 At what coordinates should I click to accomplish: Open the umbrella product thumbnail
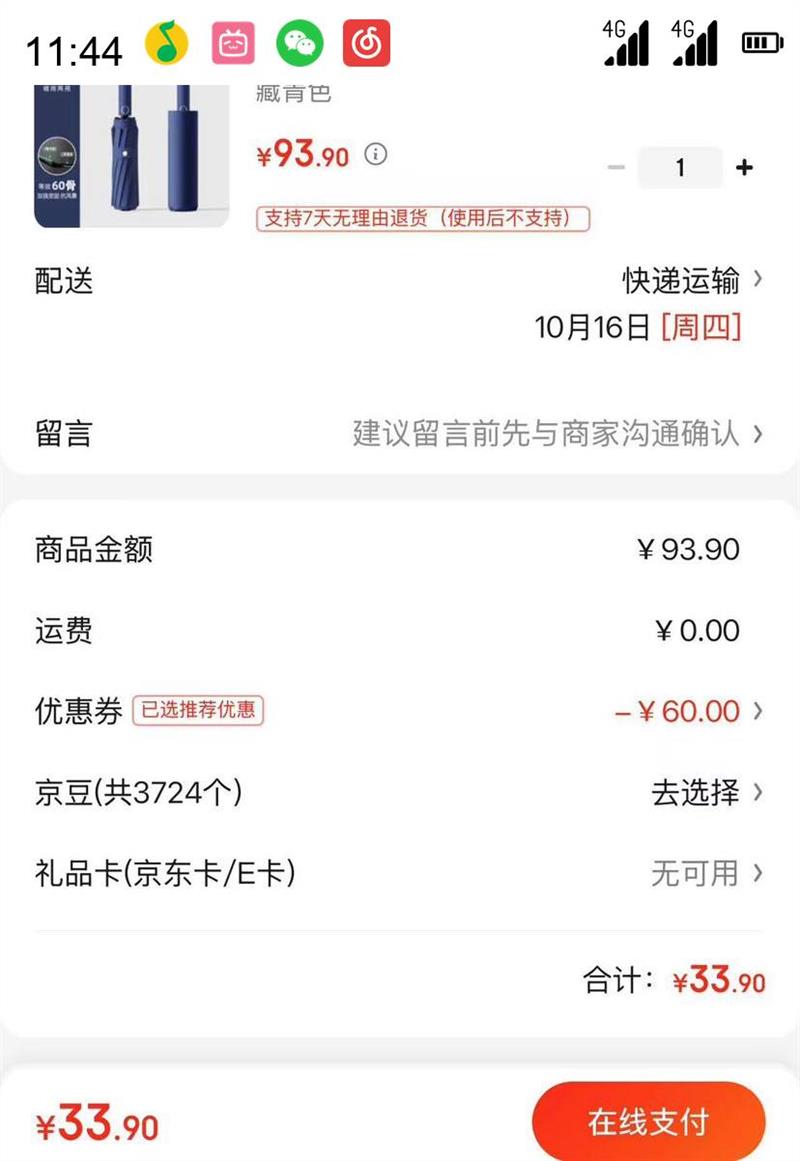tap(132, 155)
